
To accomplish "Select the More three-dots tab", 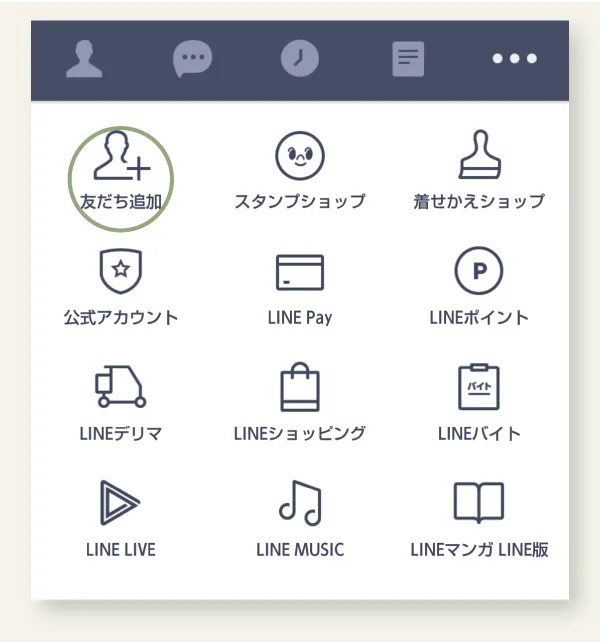I will click(x=515, y=60).
